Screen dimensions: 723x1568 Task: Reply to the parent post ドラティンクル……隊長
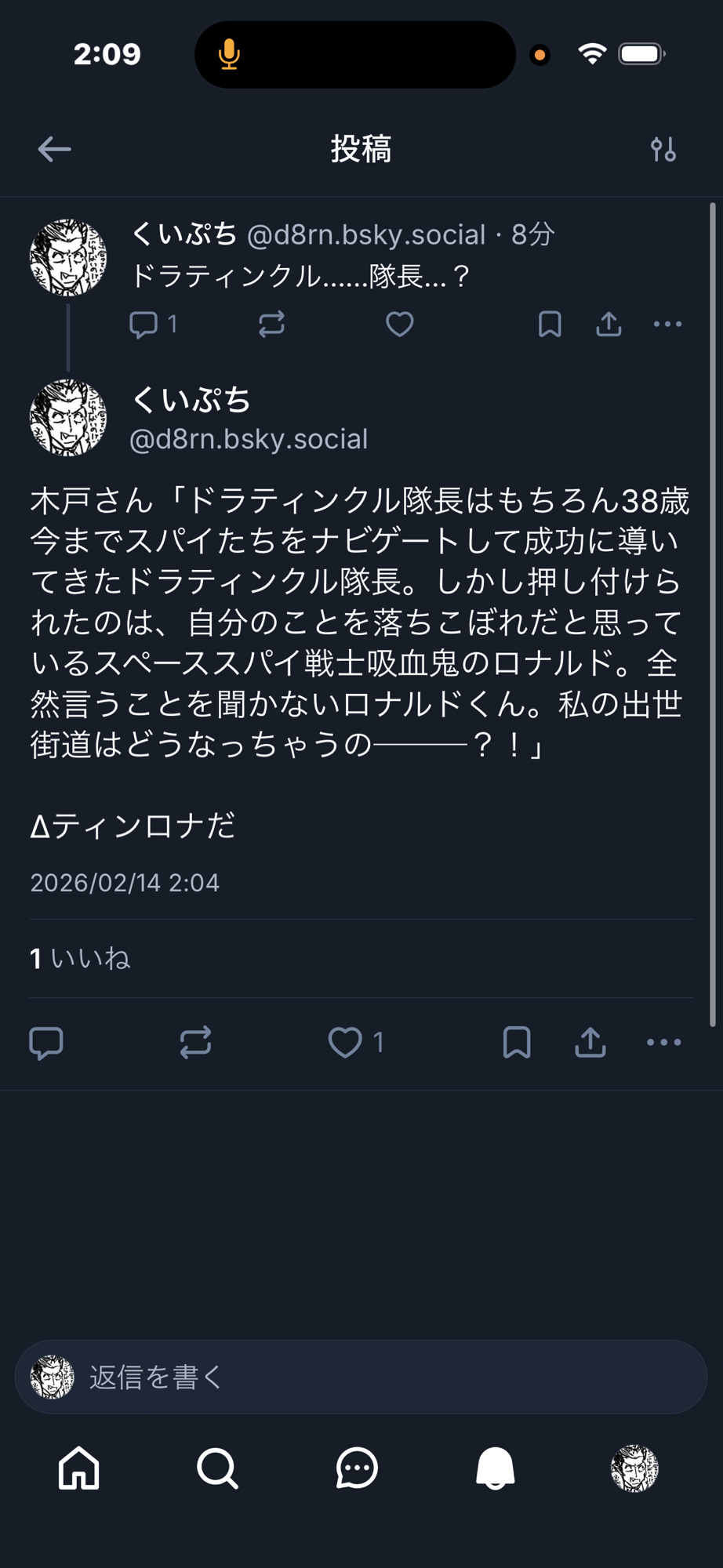pyautogui.click(x=144, y=324)
